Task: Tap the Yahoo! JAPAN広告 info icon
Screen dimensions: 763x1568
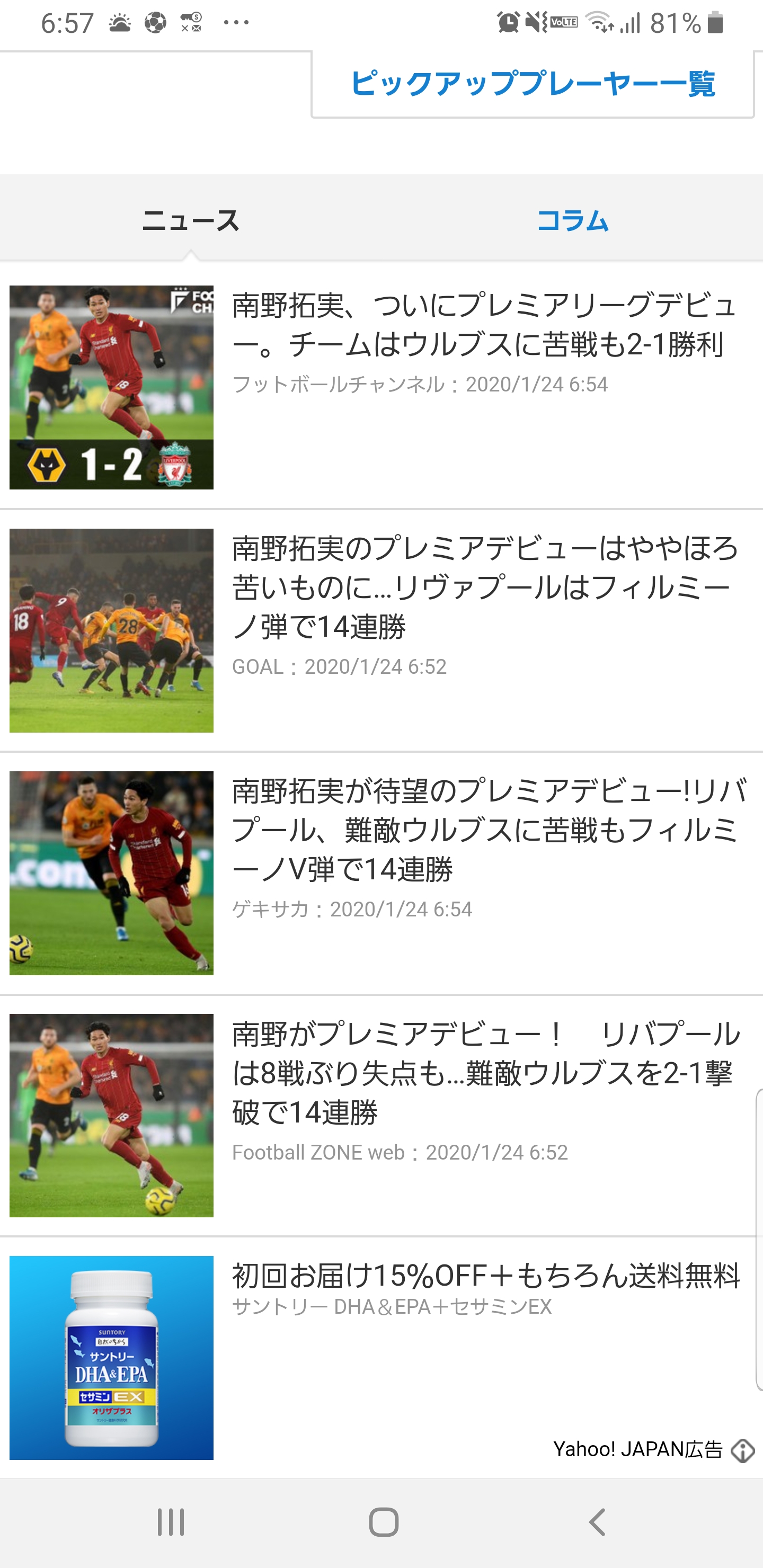Action: [742, 1450]
